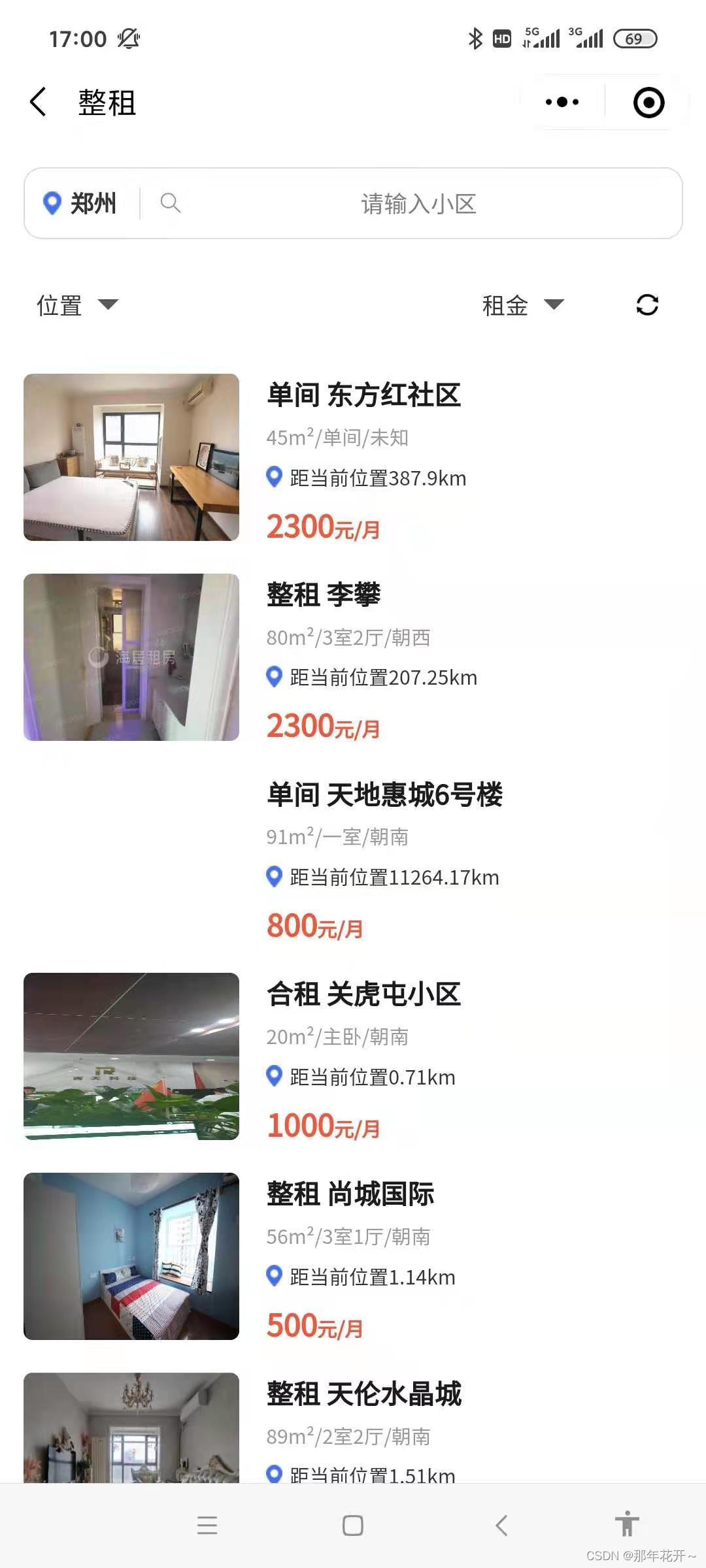
Task: Tap the 请输入小区 search field
Action: click(x=418, y=204)
